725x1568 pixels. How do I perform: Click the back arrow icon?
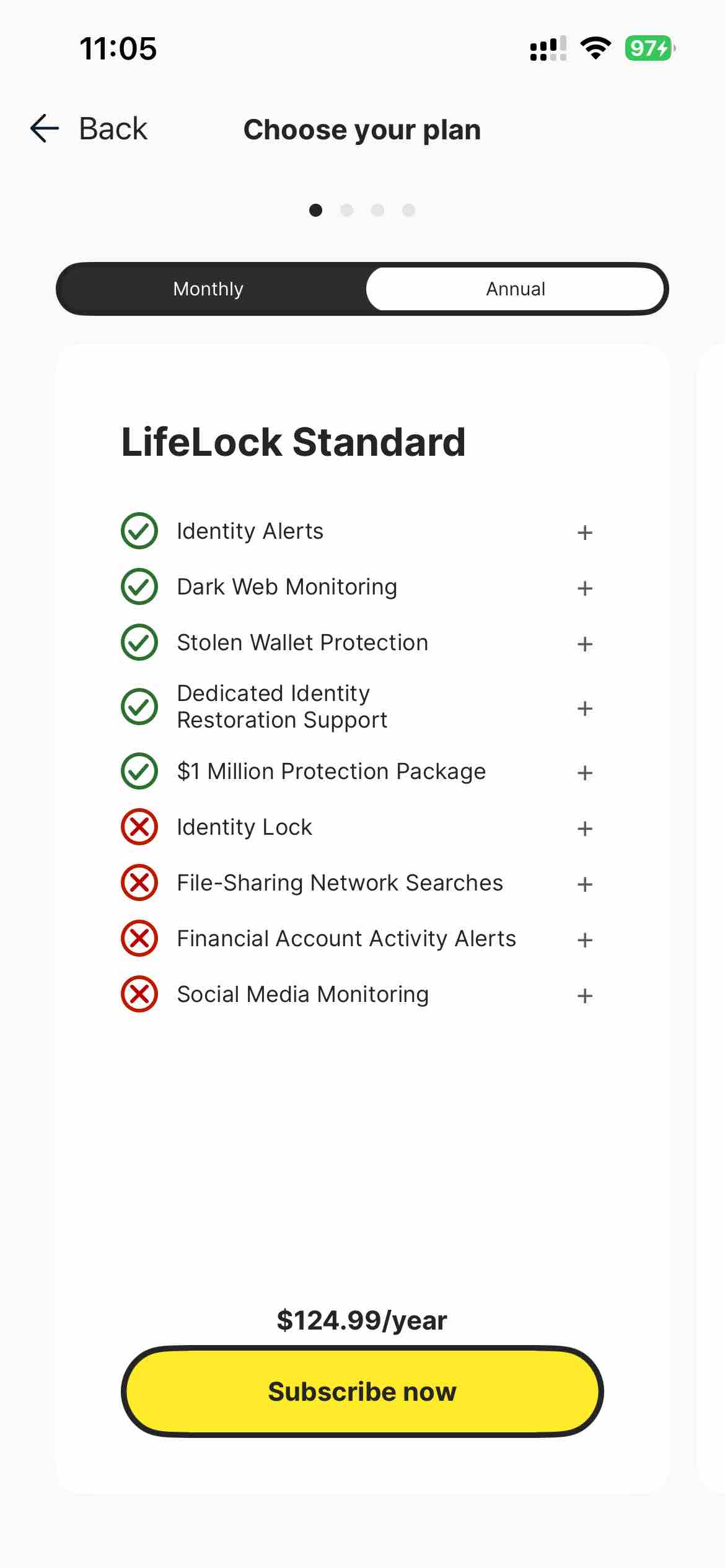[x=43, y=128]
